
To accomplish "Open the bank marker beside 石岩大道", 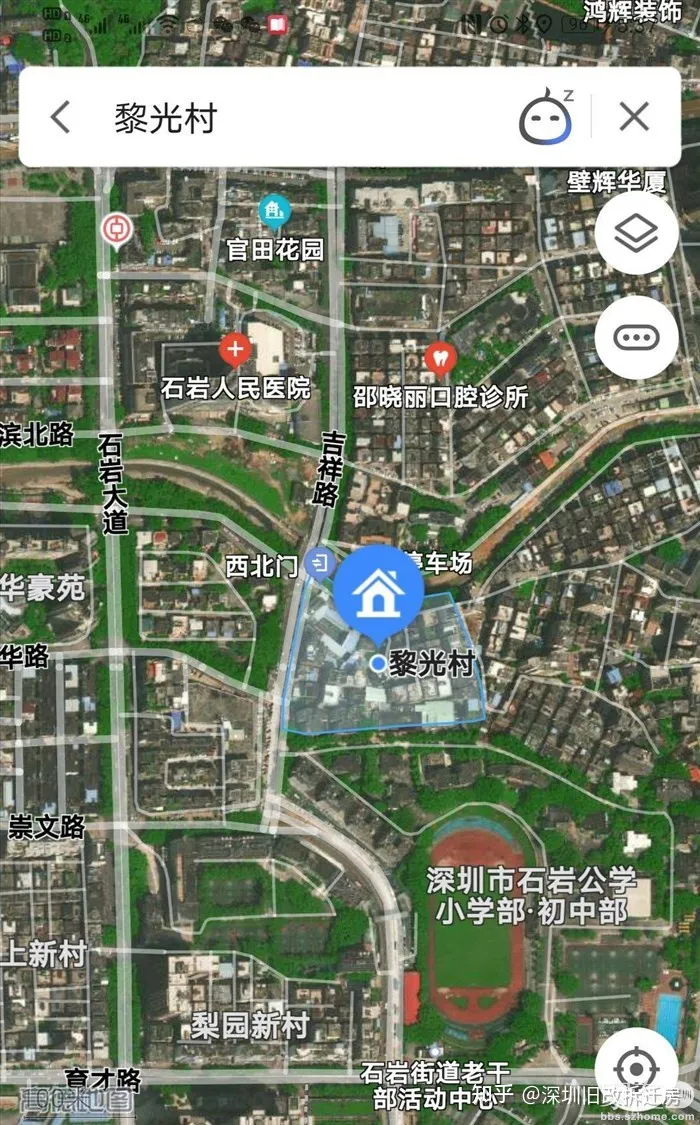I will click(x=116, y=232).
